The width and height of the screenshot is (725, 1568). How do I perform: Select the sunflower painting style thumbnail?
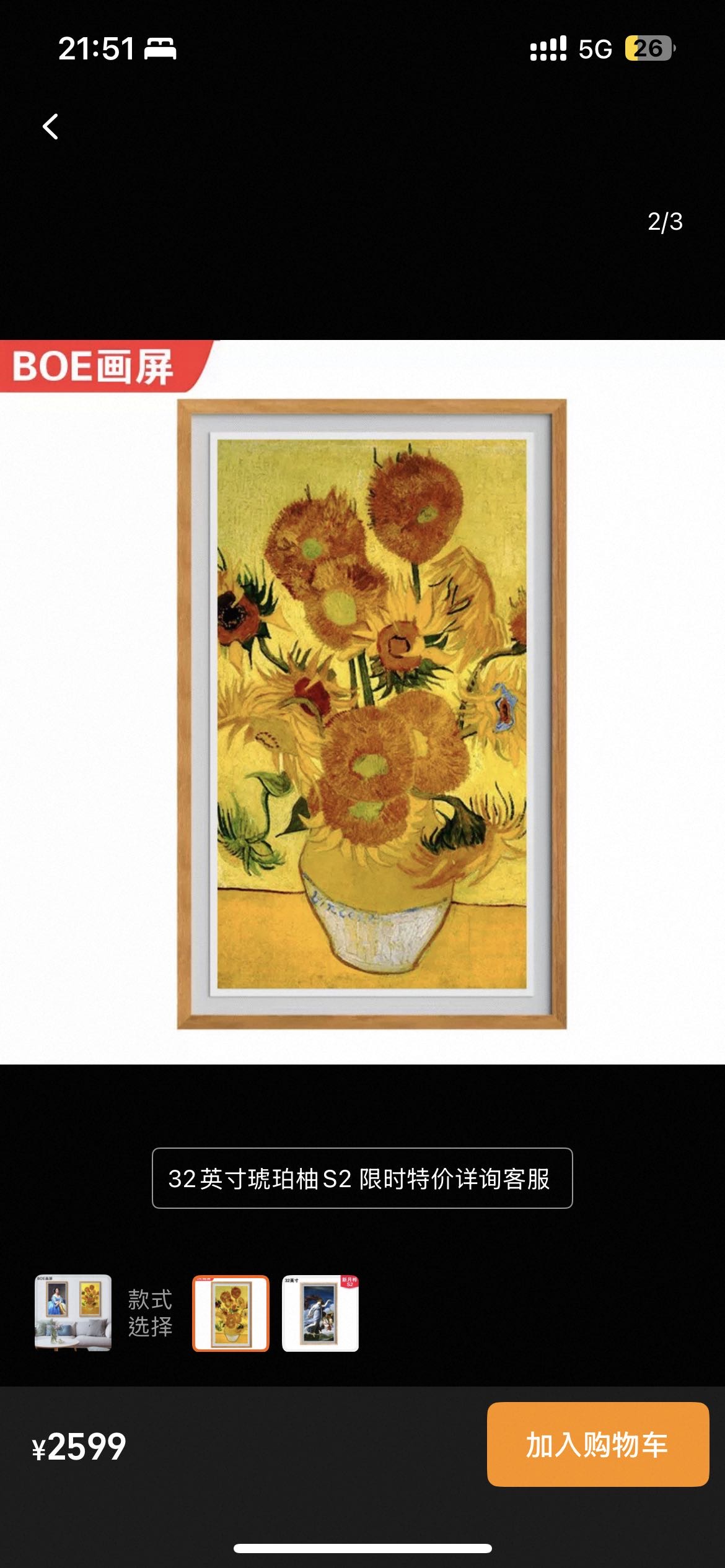coord(231,1313)
